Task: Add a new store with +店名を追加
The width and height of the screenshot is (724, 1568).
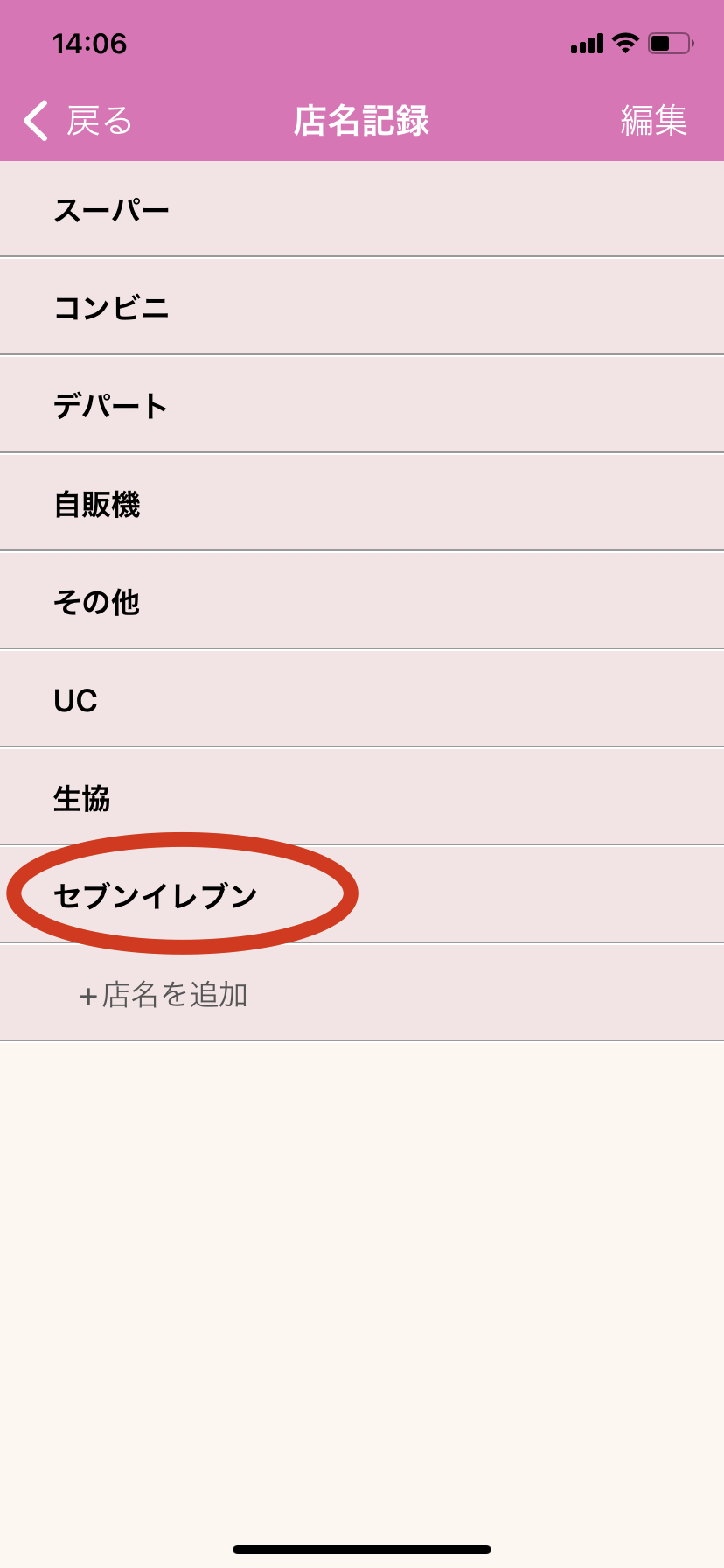Action: pos(164,994)
